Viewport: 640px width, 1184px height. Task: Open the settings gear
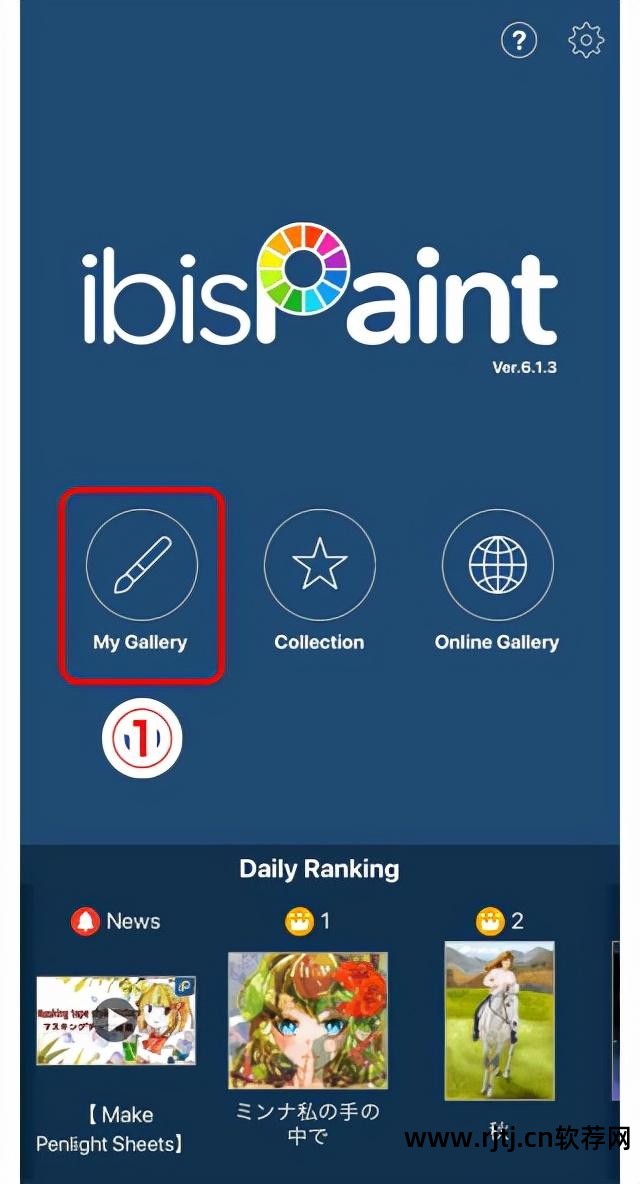tap(586, 41)
